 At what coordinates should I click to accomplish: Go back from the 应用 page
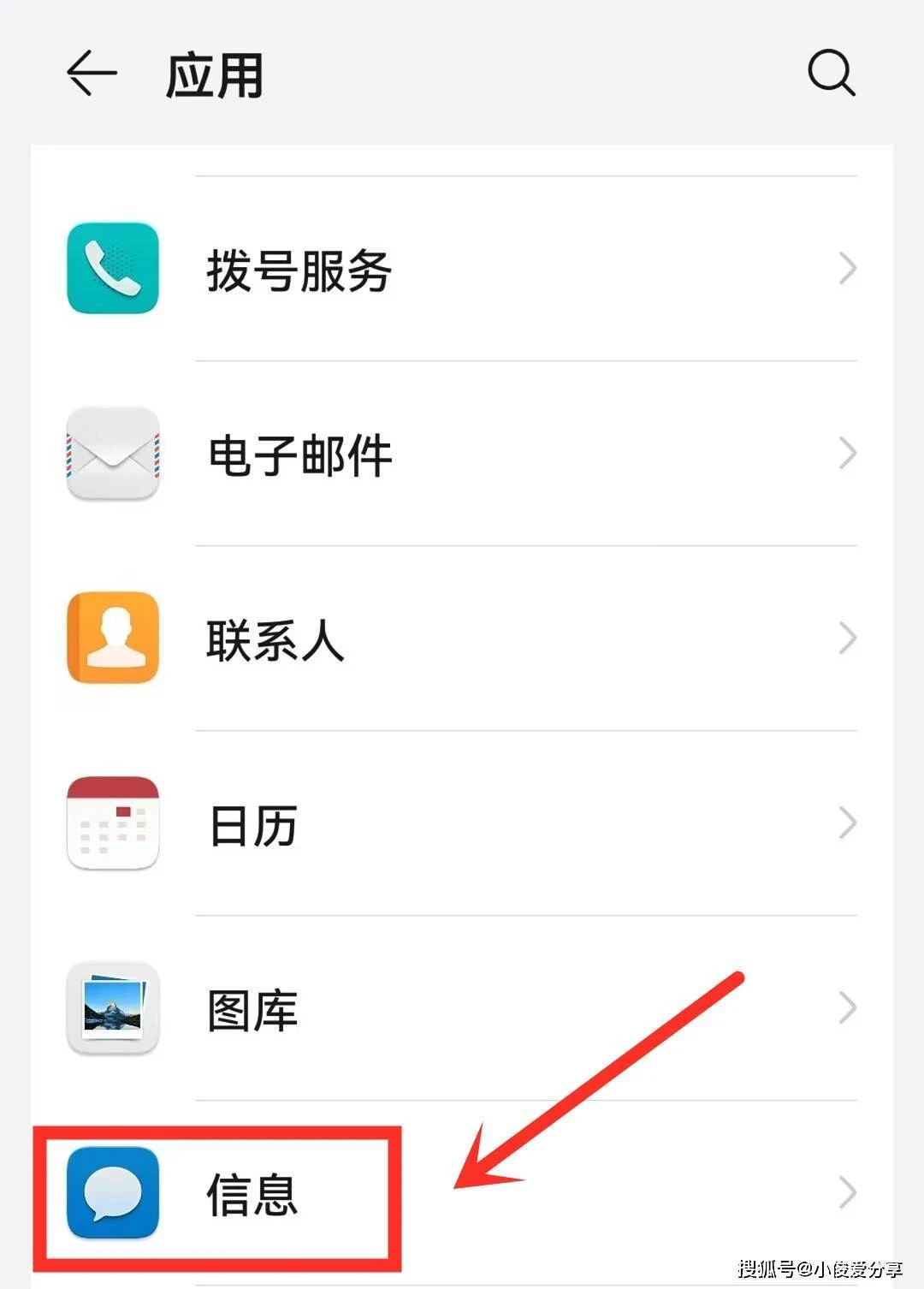click(92, 74)
